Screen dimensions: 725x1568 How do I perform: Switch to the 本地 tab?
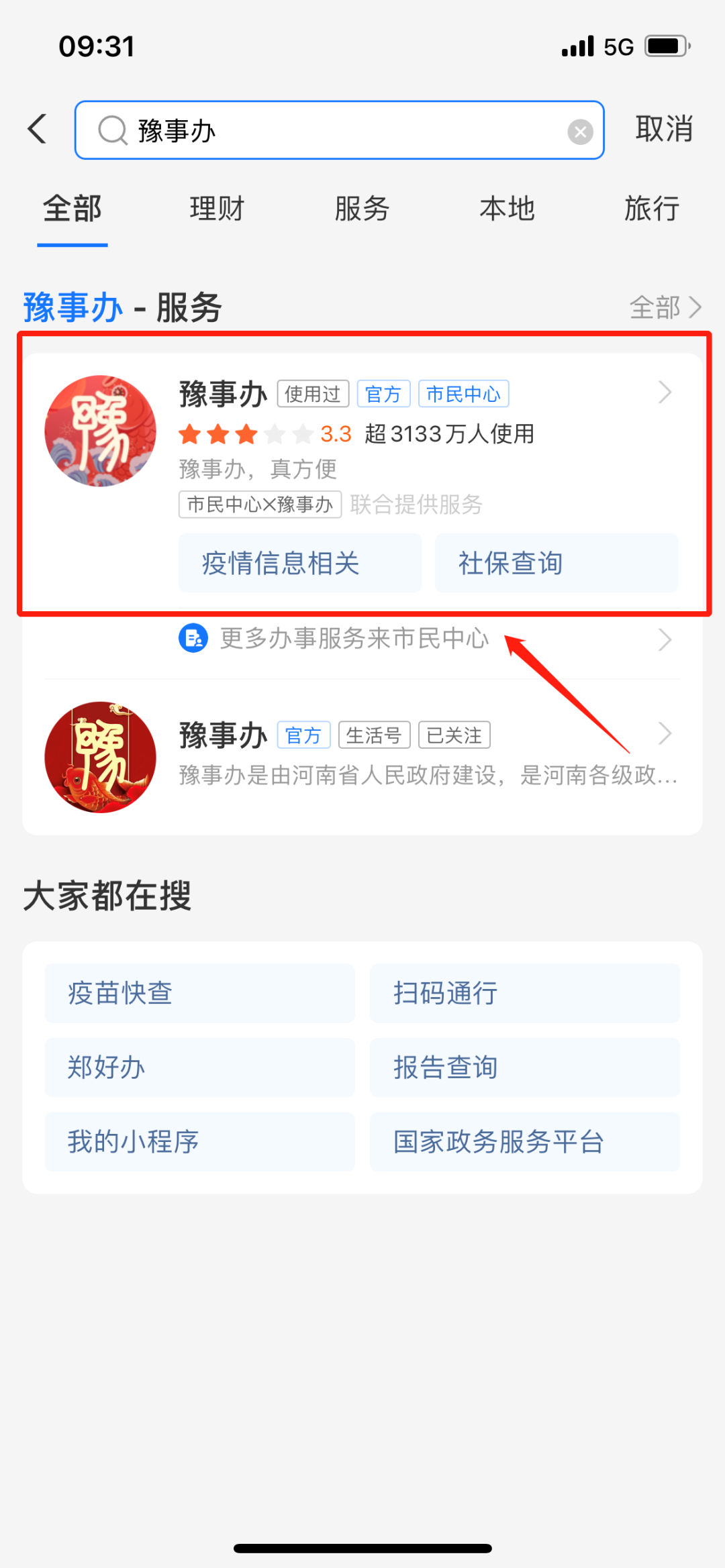coord(507,209)
